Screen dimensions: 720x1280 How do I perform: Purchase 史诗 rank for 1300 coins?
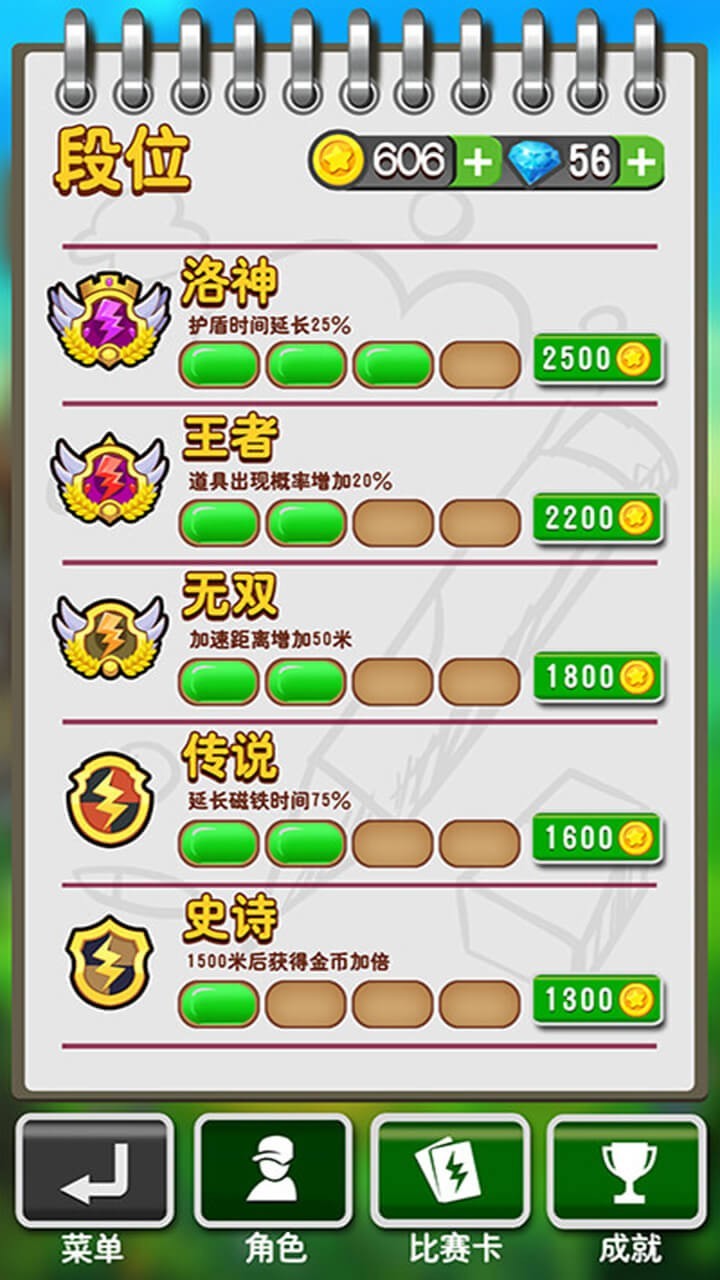596,998
